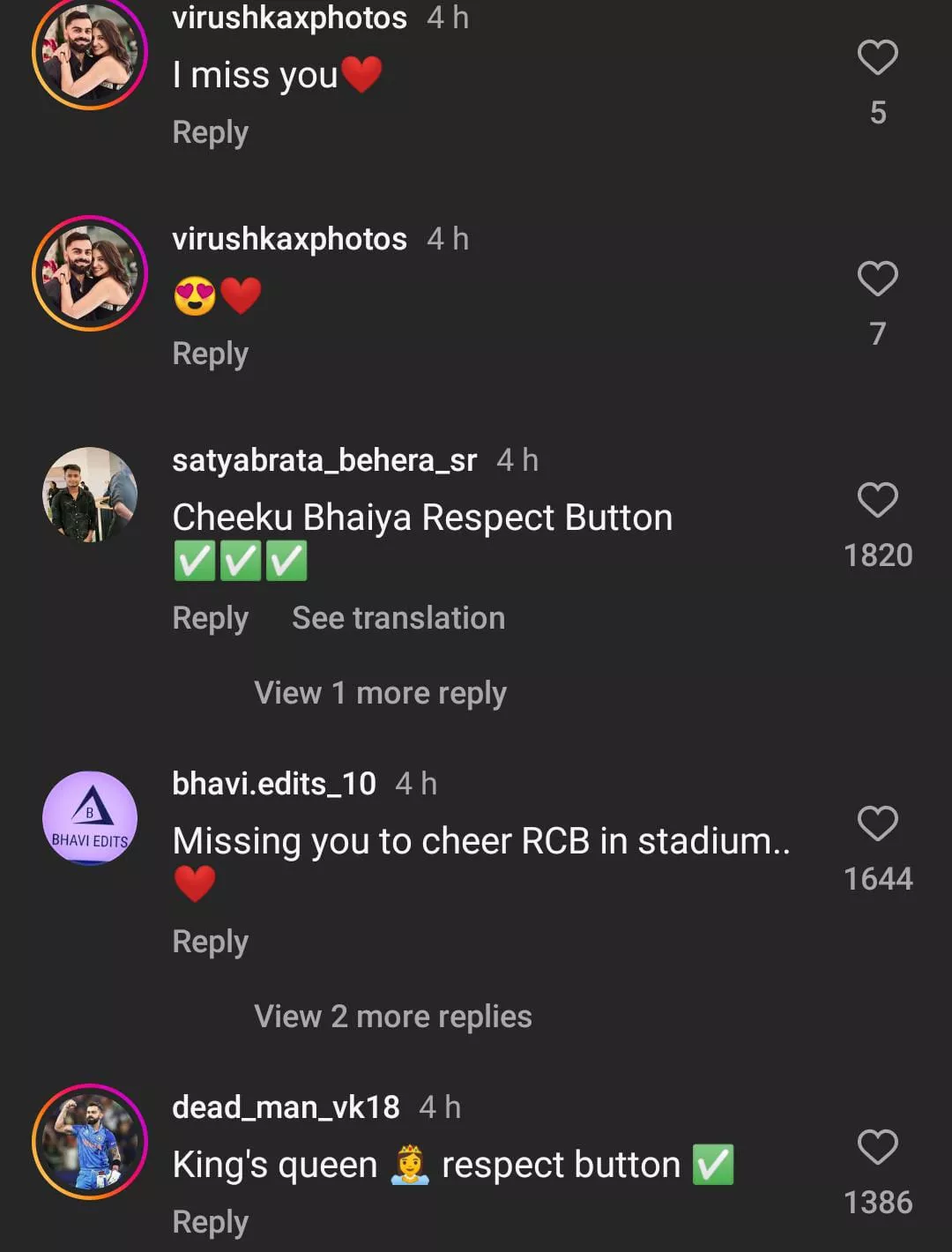Open the dead_man_vk18 username
952x1252 pixels.
click(x=286, y=1107)
